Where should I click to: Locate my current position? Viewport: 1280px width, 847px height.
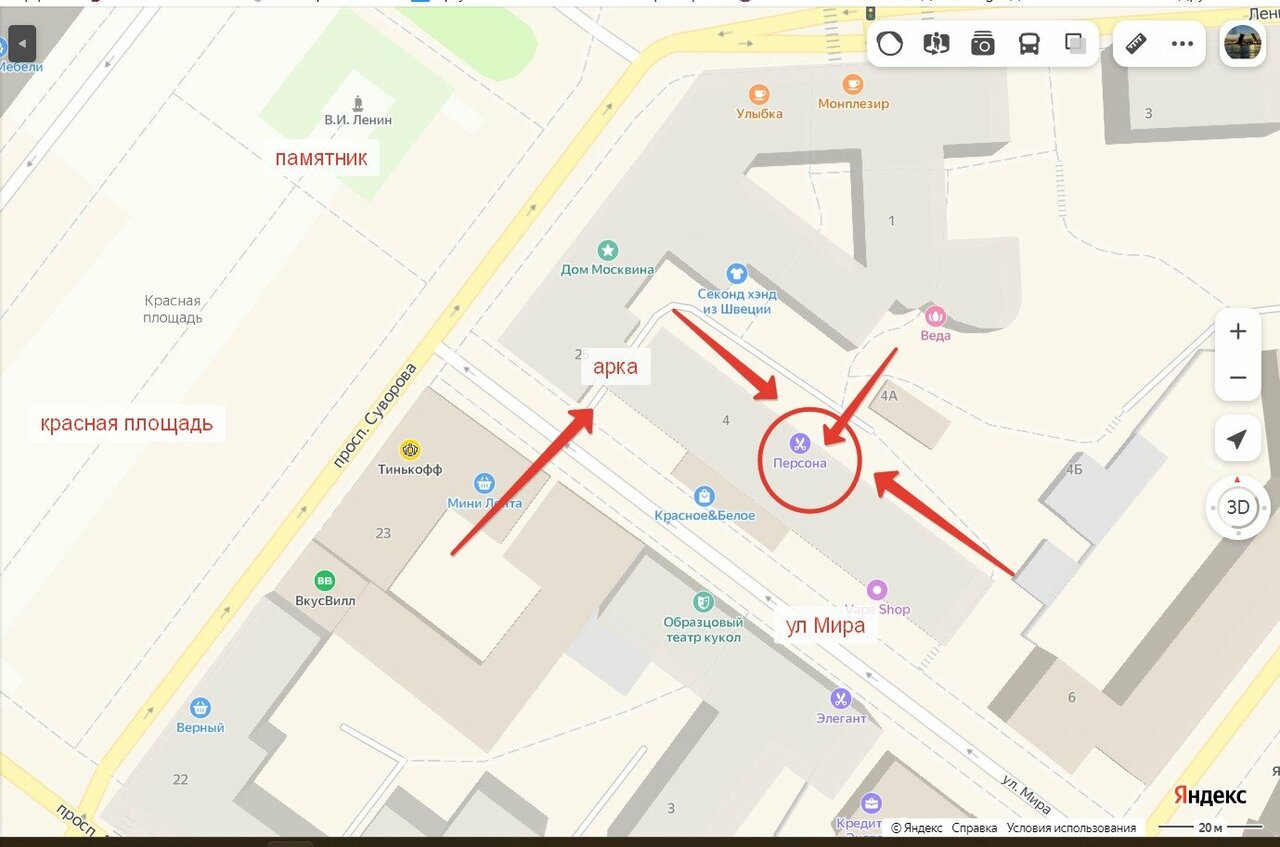pyautogui.click(x=1238, y=439)
